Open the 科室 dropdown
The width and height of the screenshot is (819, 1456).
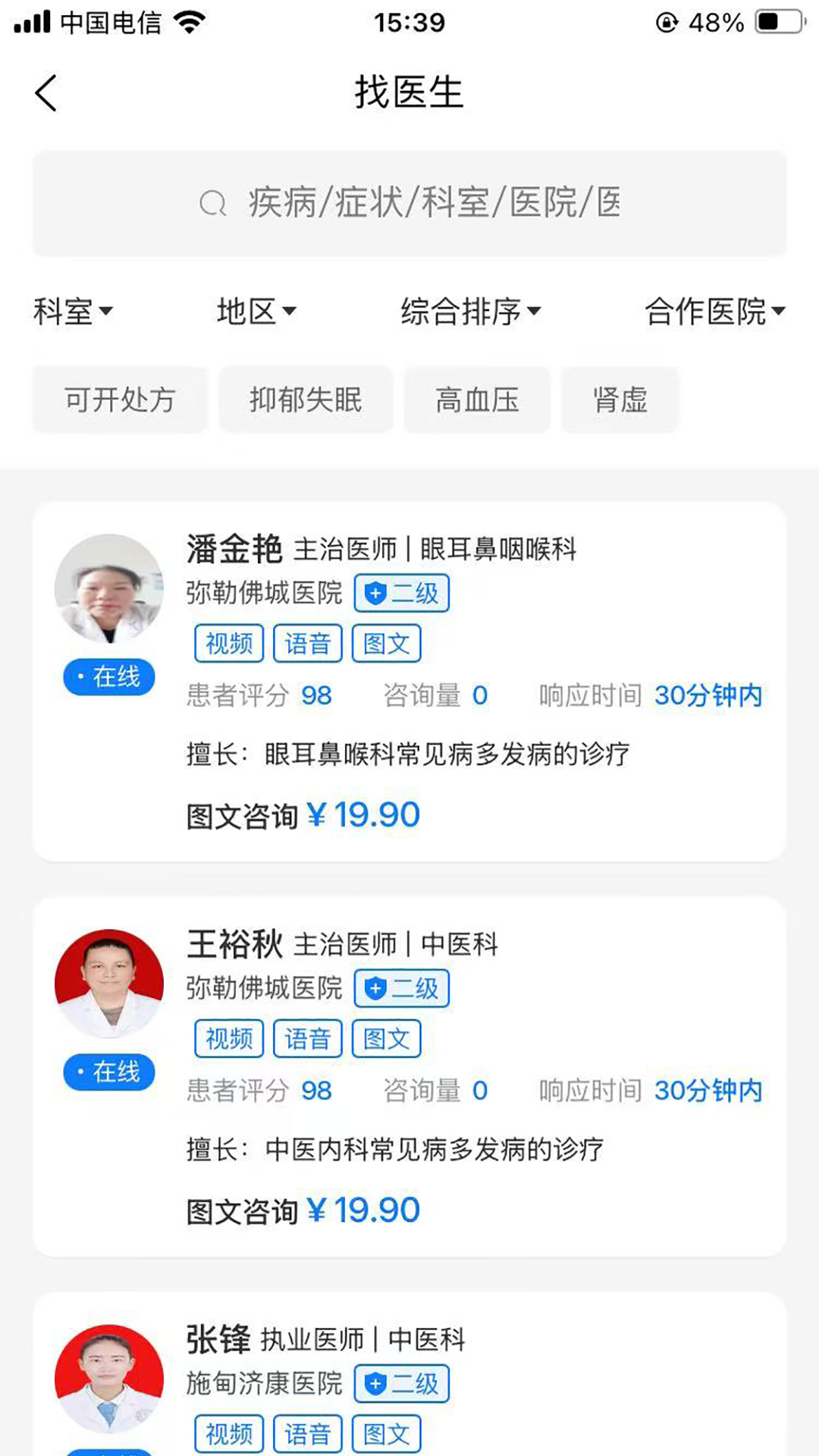tap(74, 310)
